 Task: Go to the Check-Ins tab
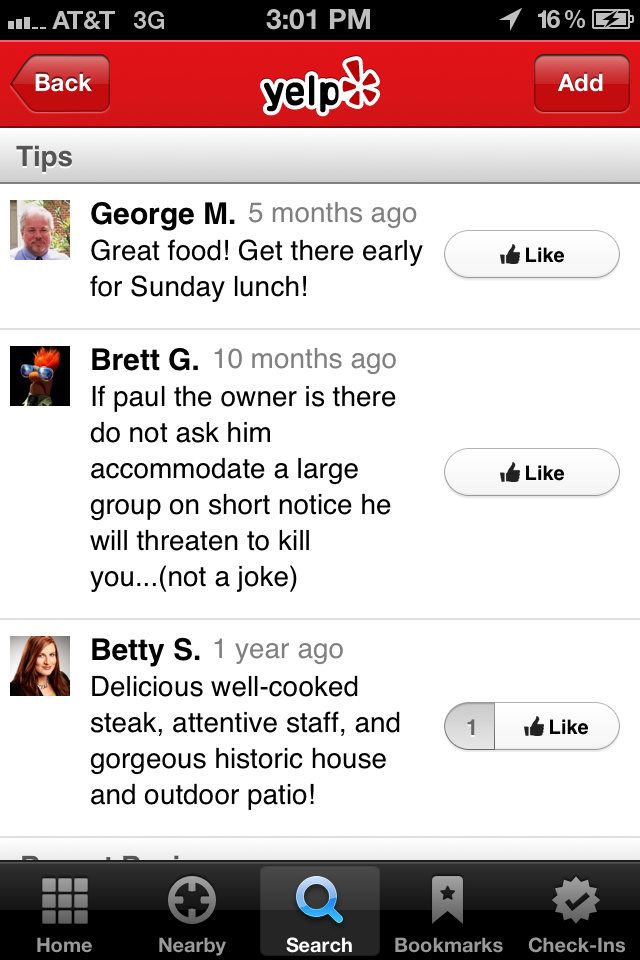(577, 912)
